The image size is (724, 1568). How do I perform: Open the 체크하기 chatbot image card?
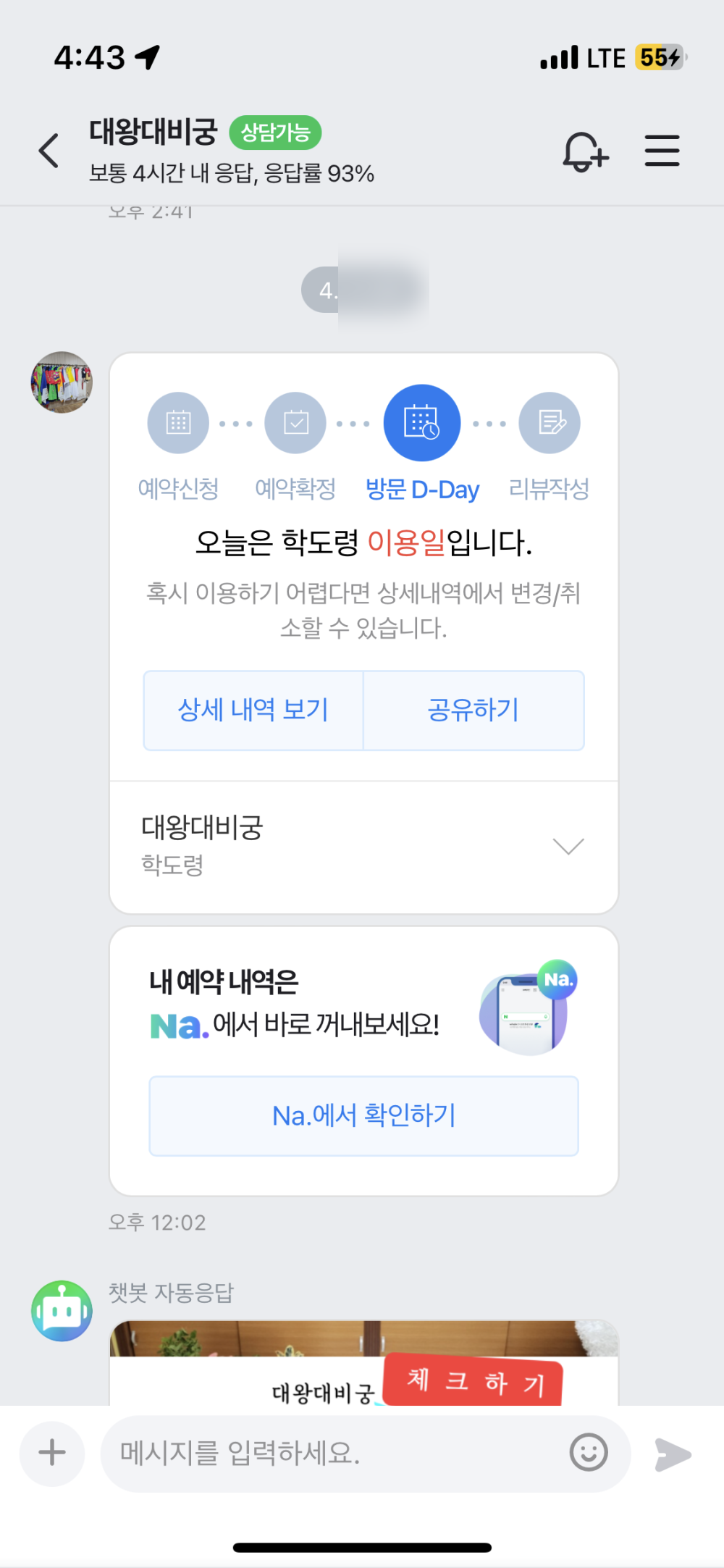pos(363,1365)
